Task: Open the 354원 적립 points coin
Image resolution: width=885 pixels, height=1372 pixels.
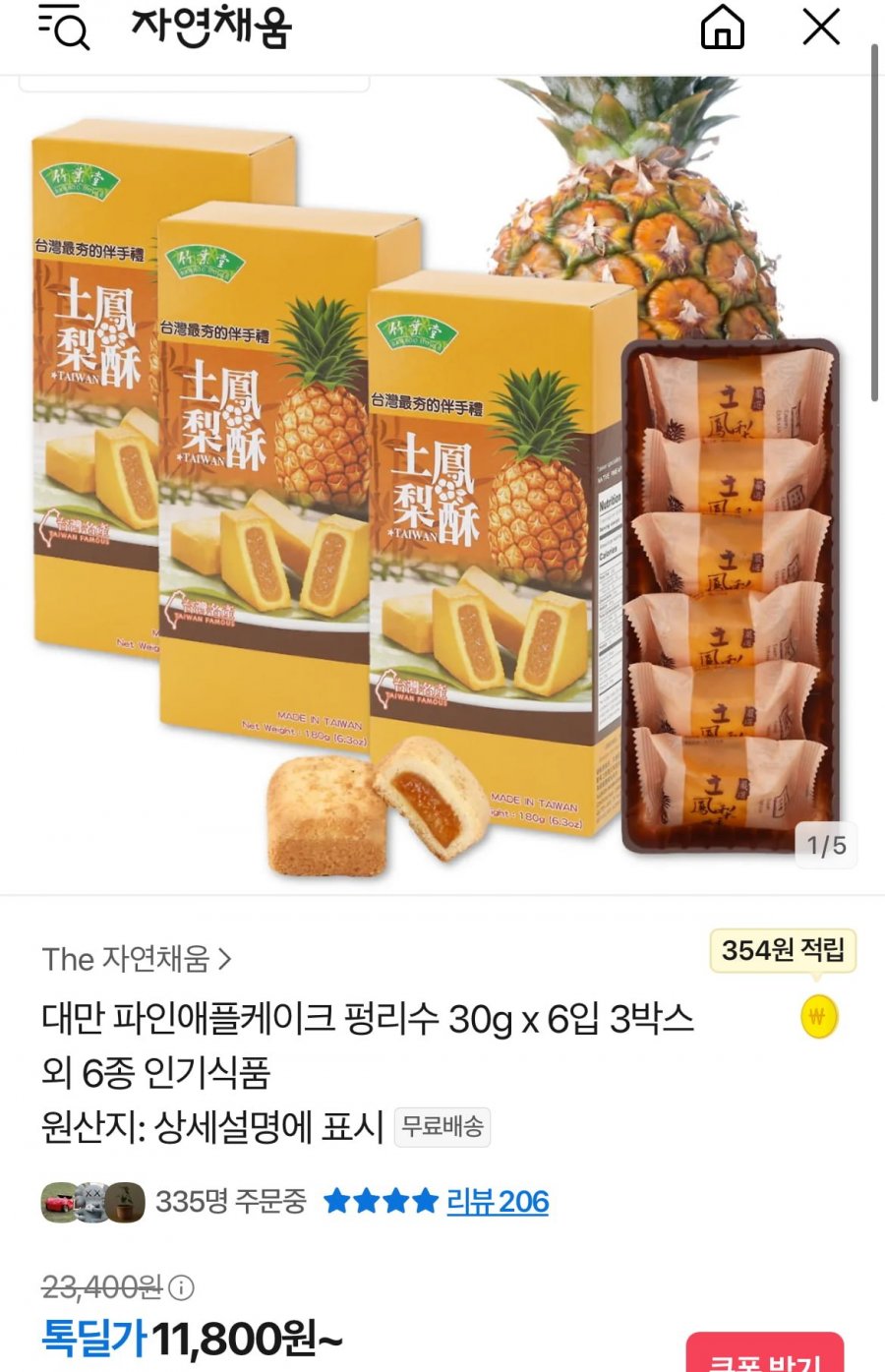Action: (x=818, y=1016)
